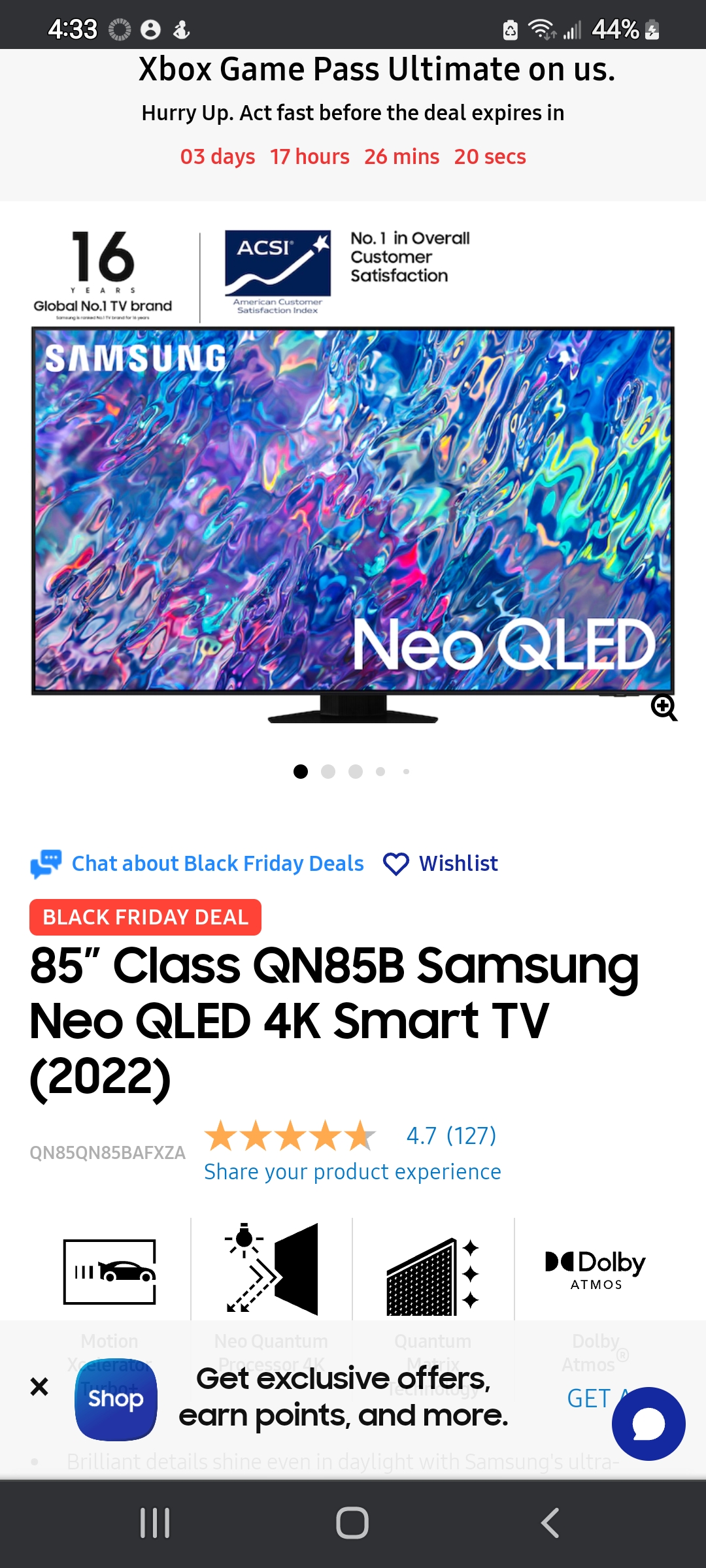
Task: Jump to the second product image dot
Action: (x=328, y=772)
